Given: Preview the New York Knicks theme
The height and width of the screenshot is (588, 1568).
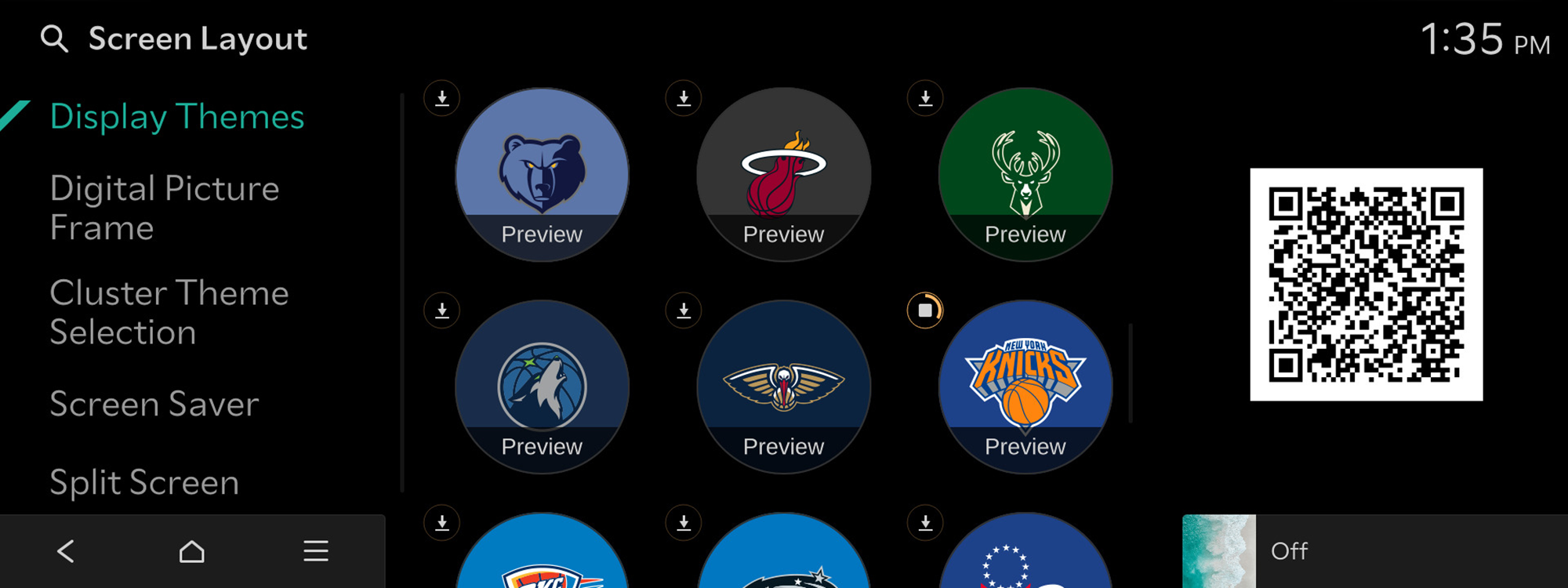Looking at the screenshot, I should point(1025,446).
